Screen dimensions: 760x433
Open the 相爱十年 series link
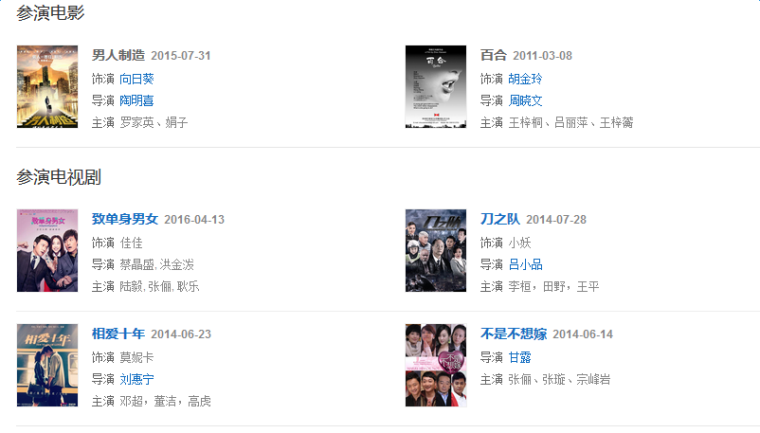[118, 334]
